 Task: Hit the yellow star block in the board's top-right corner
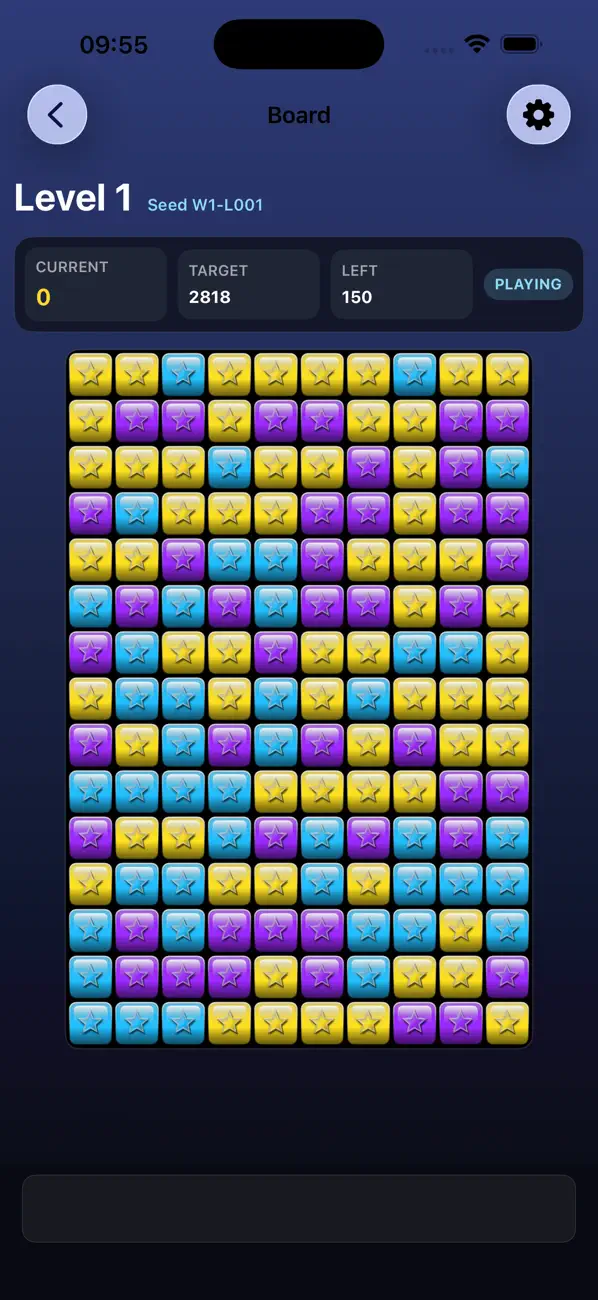508,374
